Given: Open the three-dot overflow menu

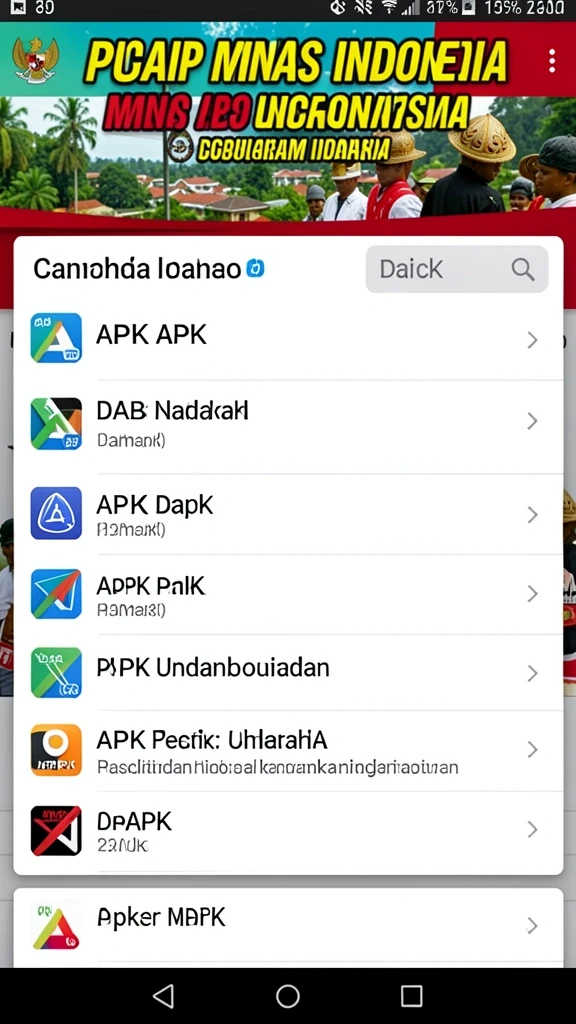Looking at the screenshot, I should click(552, 61).
